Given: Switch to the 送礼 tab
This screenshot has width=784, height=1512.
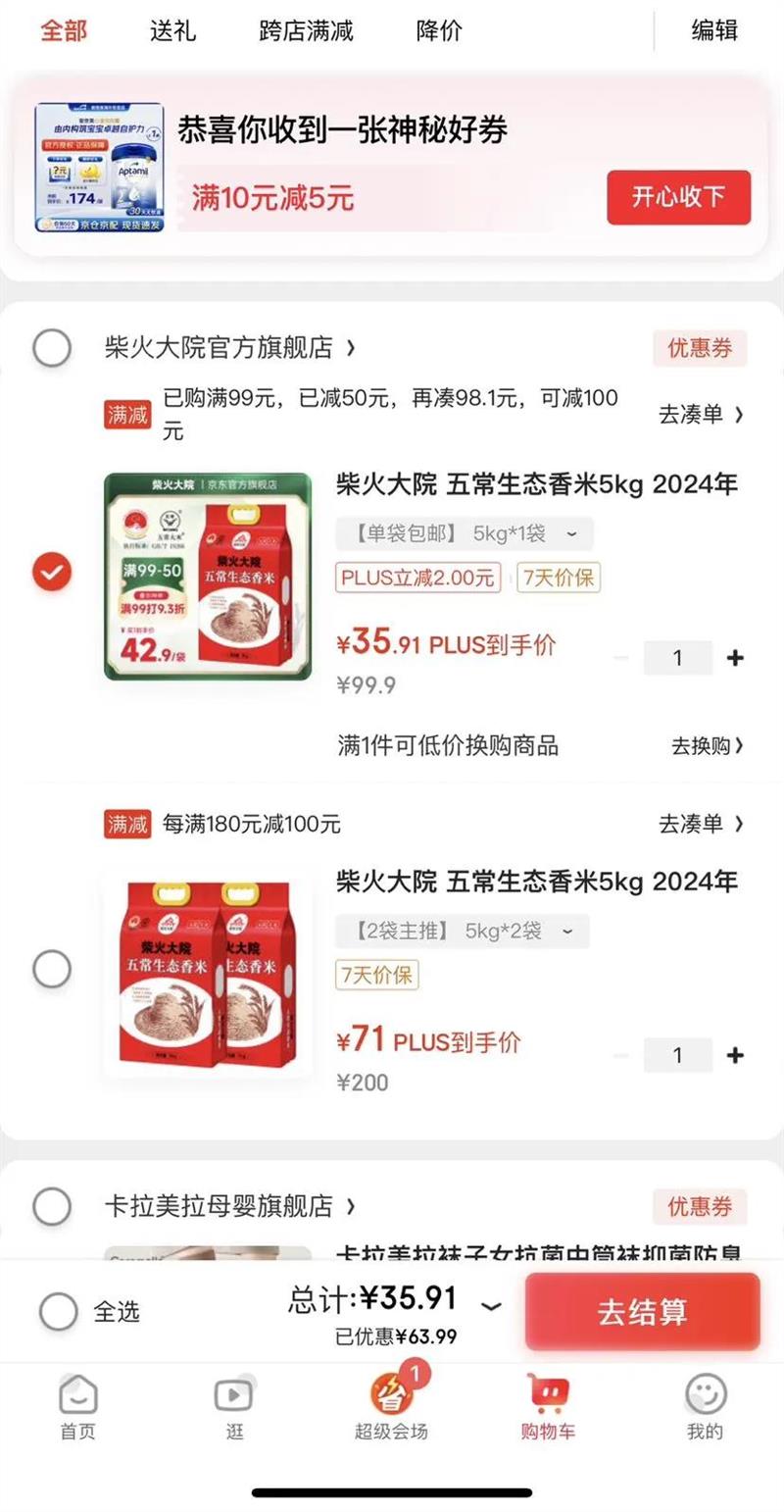Looking at the screenshot, I should coord(172,30).
